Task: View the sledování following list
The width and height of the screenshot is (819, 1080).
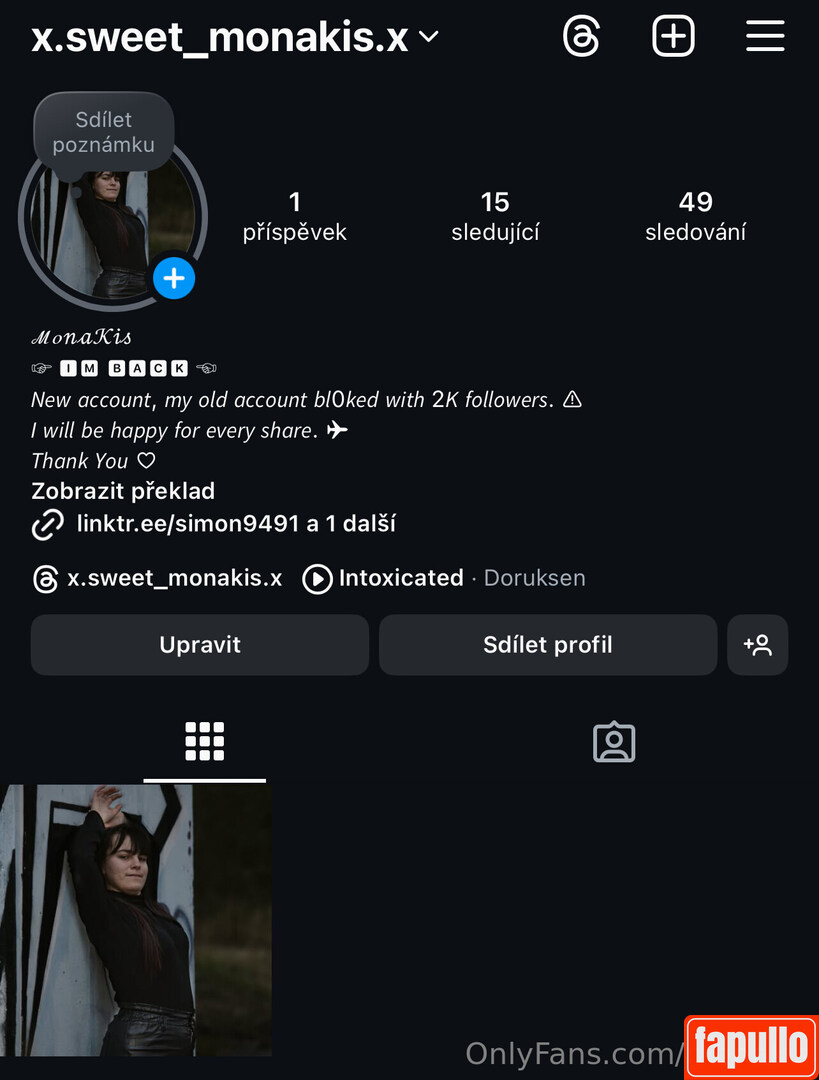Action: pos(695,216)
